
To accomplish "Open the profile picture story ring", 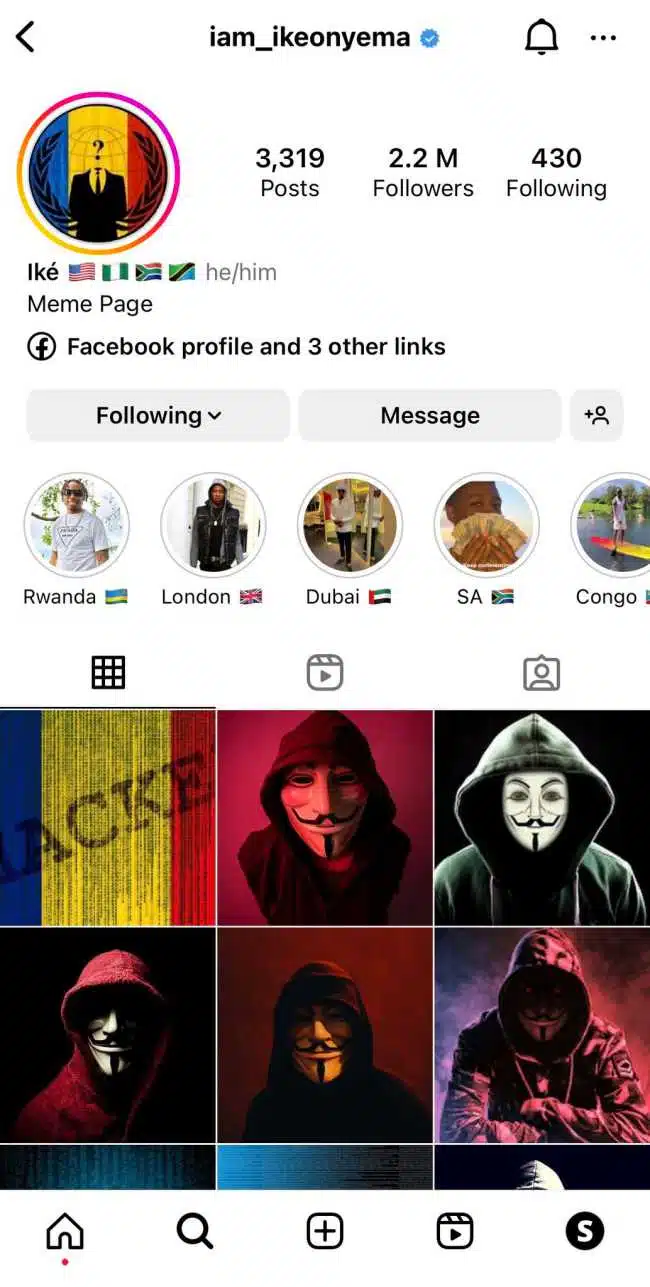I will (98, 172).
